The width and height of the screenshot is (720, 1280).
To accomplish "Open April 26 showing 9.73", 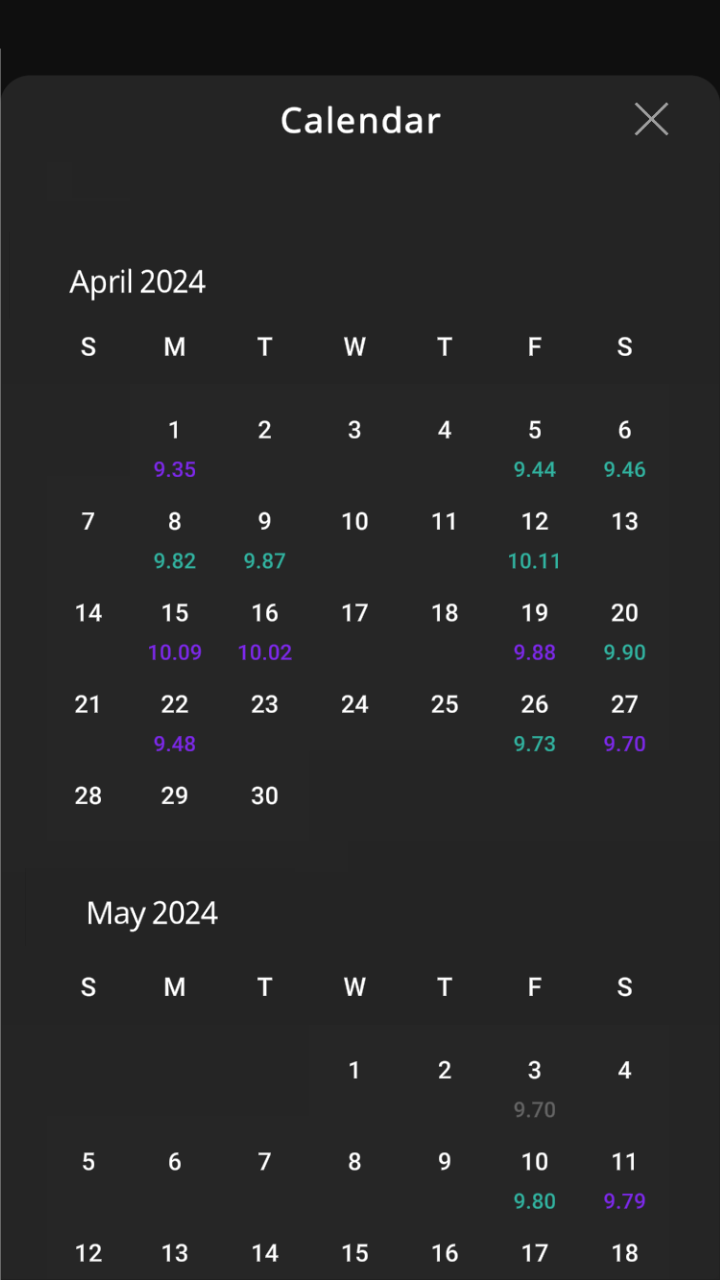I will (x=535, y=724).
